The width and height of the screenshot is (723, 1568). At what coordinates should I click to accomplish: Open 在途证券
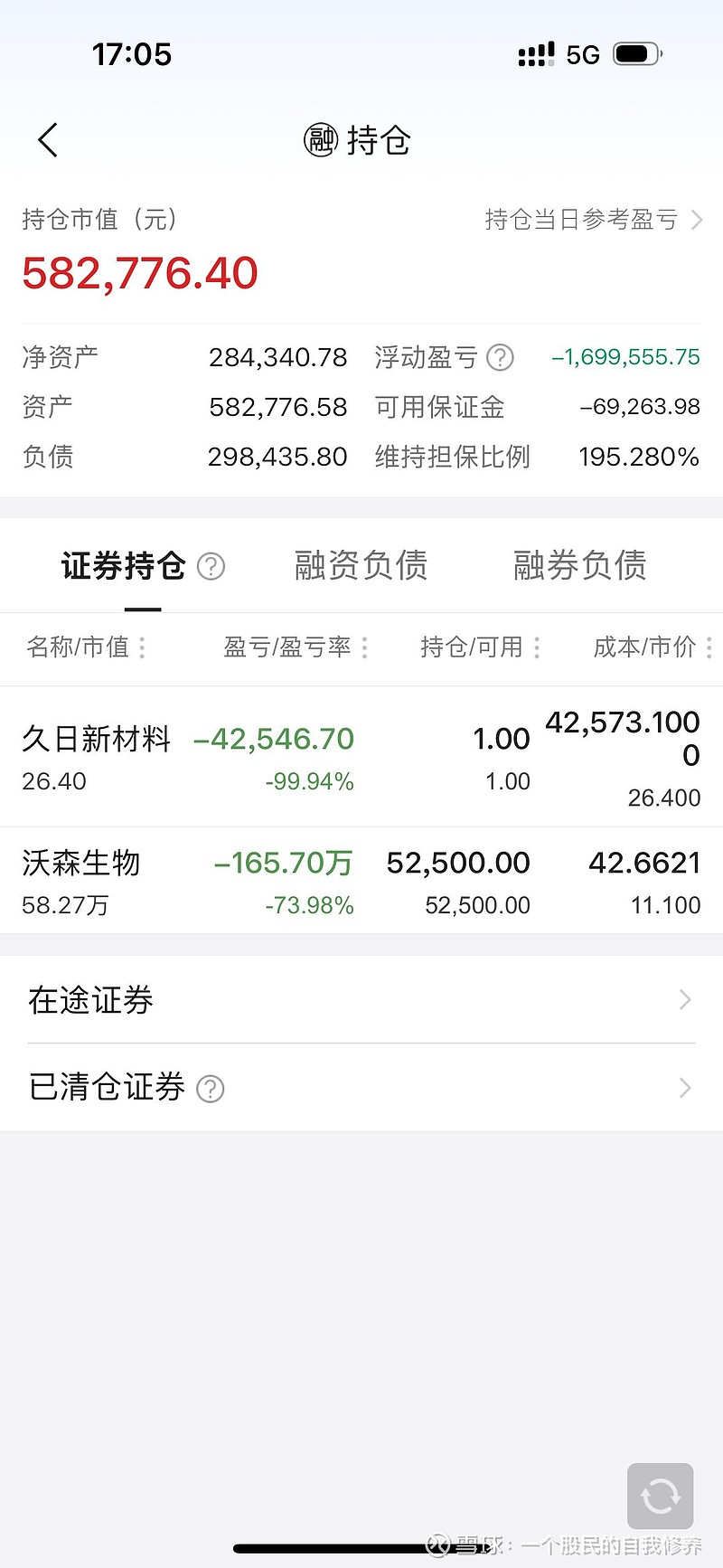tap(361, 1000)
